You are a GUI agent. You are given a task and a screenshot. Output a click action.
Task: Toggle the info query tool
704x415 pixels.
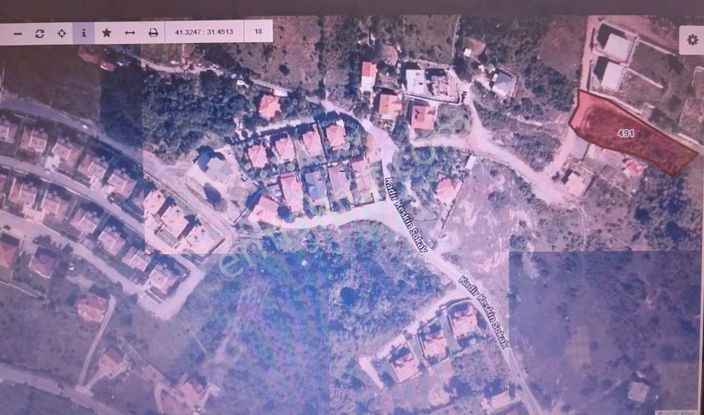(x=84, y=33)
